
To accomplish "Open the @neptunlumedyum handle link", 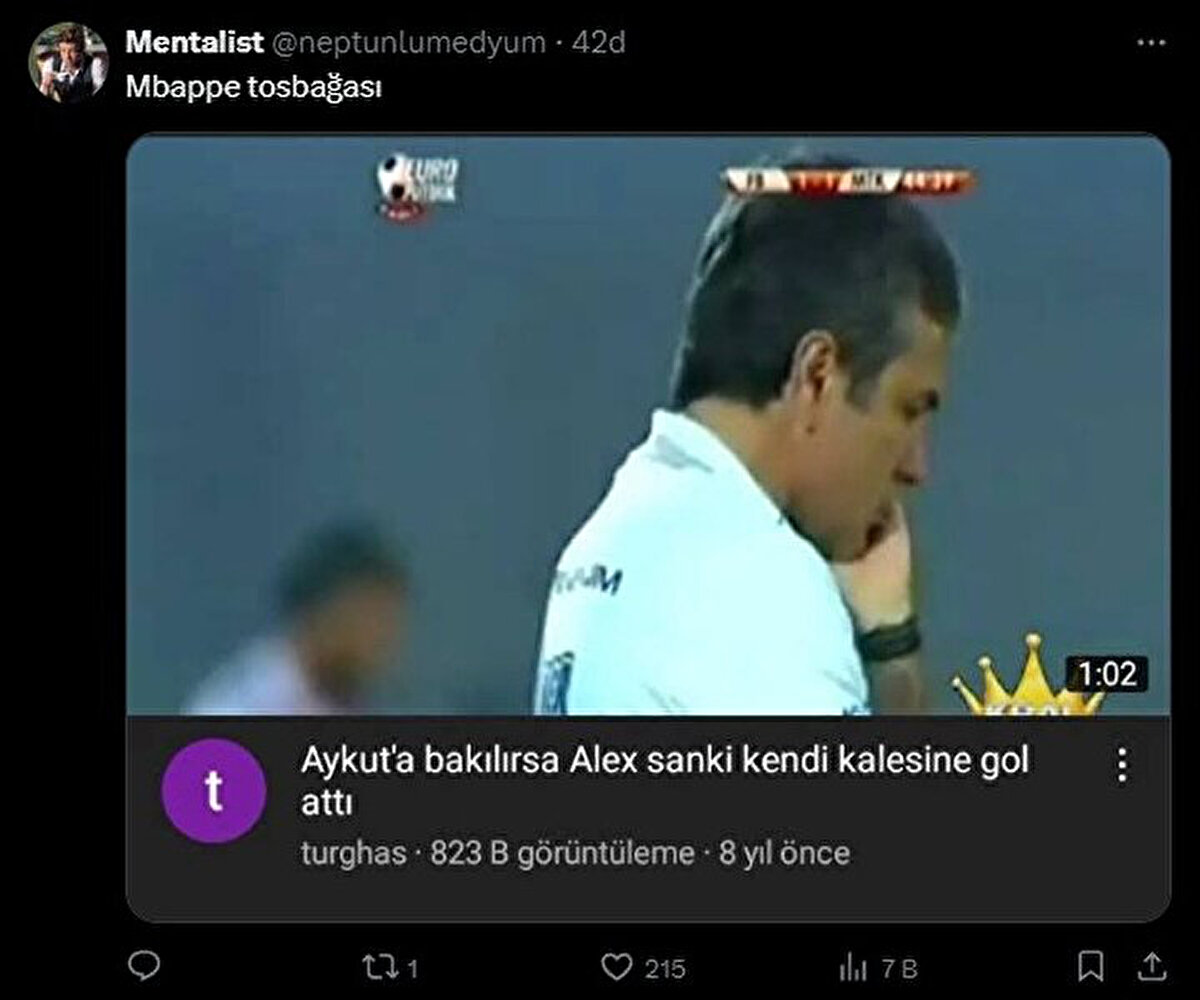I will (x=409, y=43).
